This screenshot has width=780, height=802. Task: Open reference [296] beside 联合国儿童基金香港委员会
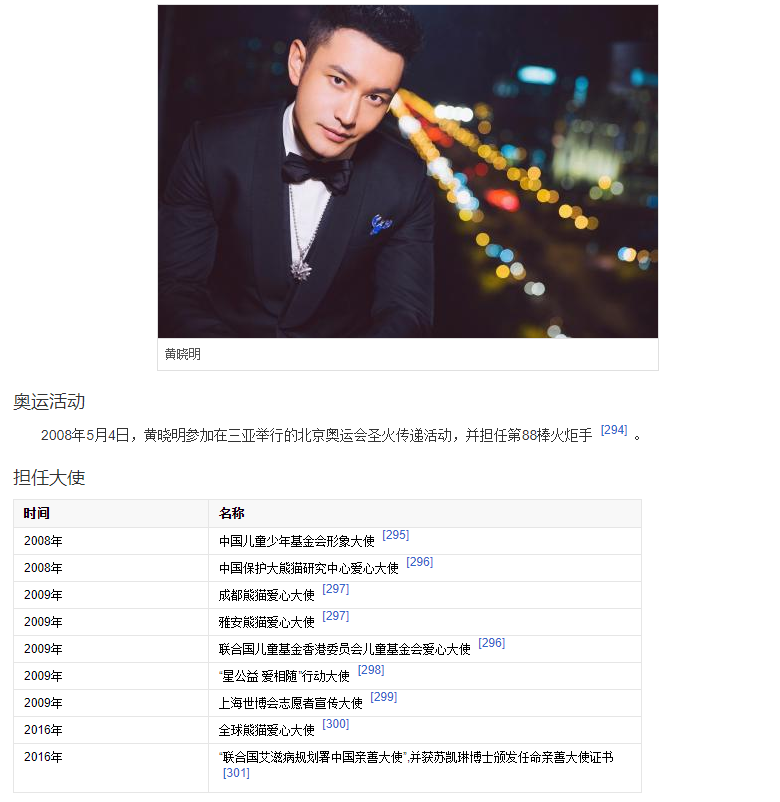point(492,643)
